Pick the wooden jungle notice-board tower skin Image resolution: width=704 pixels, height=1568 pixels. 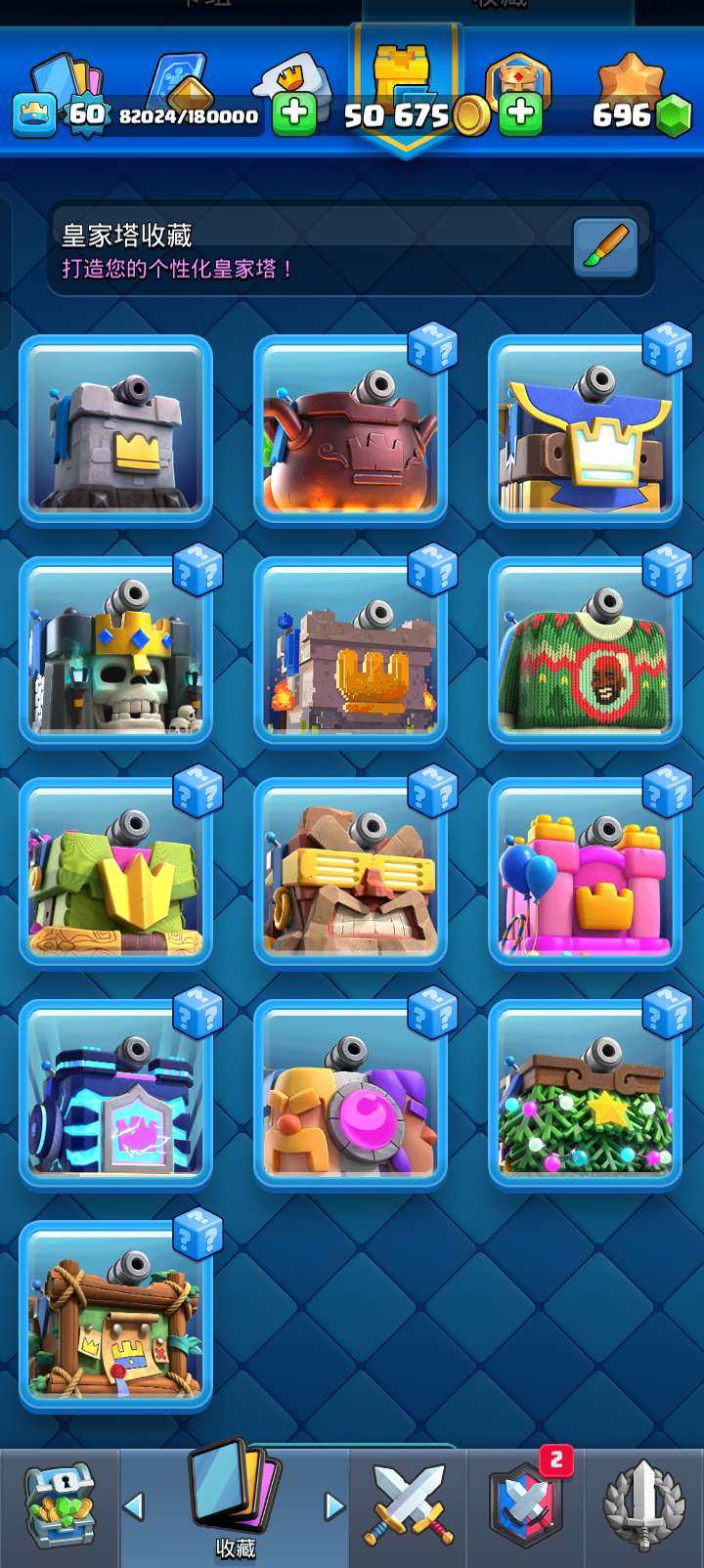pos(115,1315)
